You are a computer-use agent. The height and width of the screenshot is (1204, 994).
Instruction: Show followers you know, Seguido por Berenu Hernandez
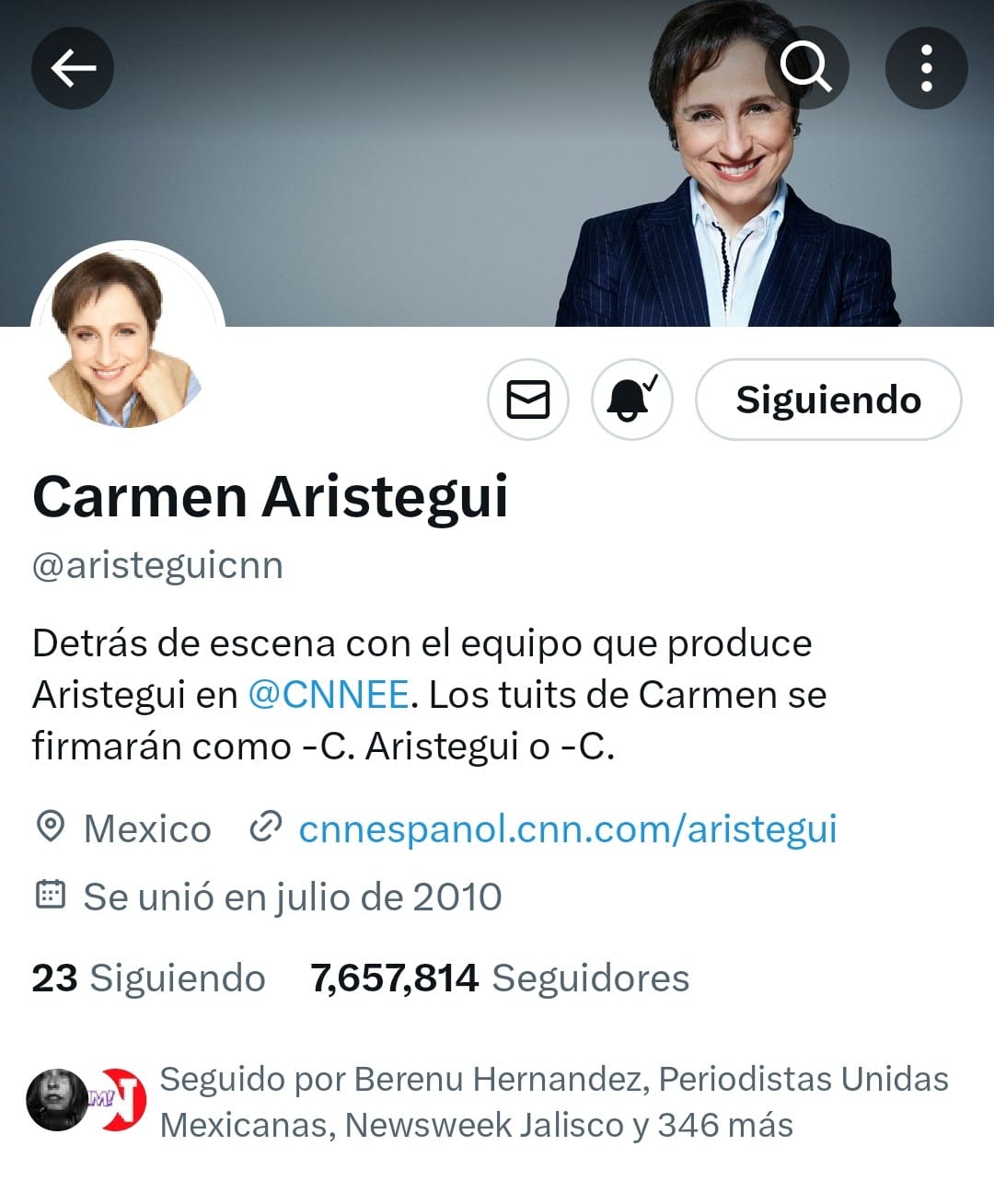(x=552, y=1102)
